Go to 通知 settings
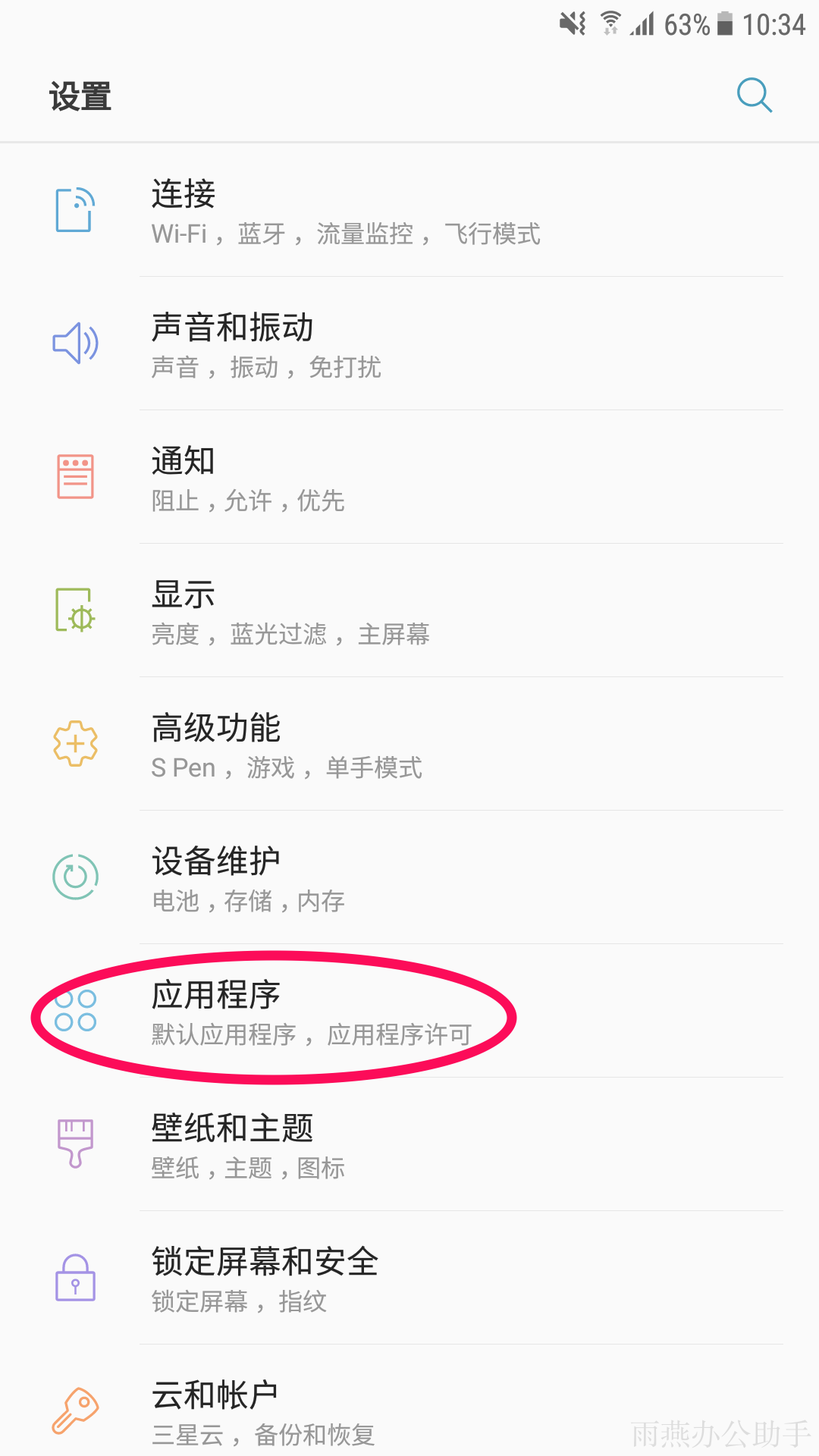819x1456 pixels. (409, 479)
